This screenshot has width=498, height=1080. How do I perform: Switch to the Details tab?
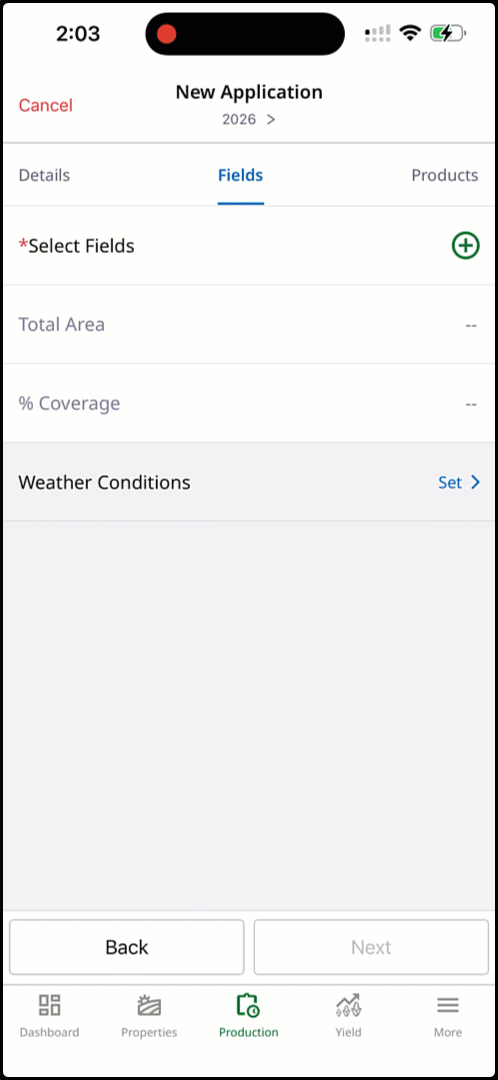(x=44, y=175)
